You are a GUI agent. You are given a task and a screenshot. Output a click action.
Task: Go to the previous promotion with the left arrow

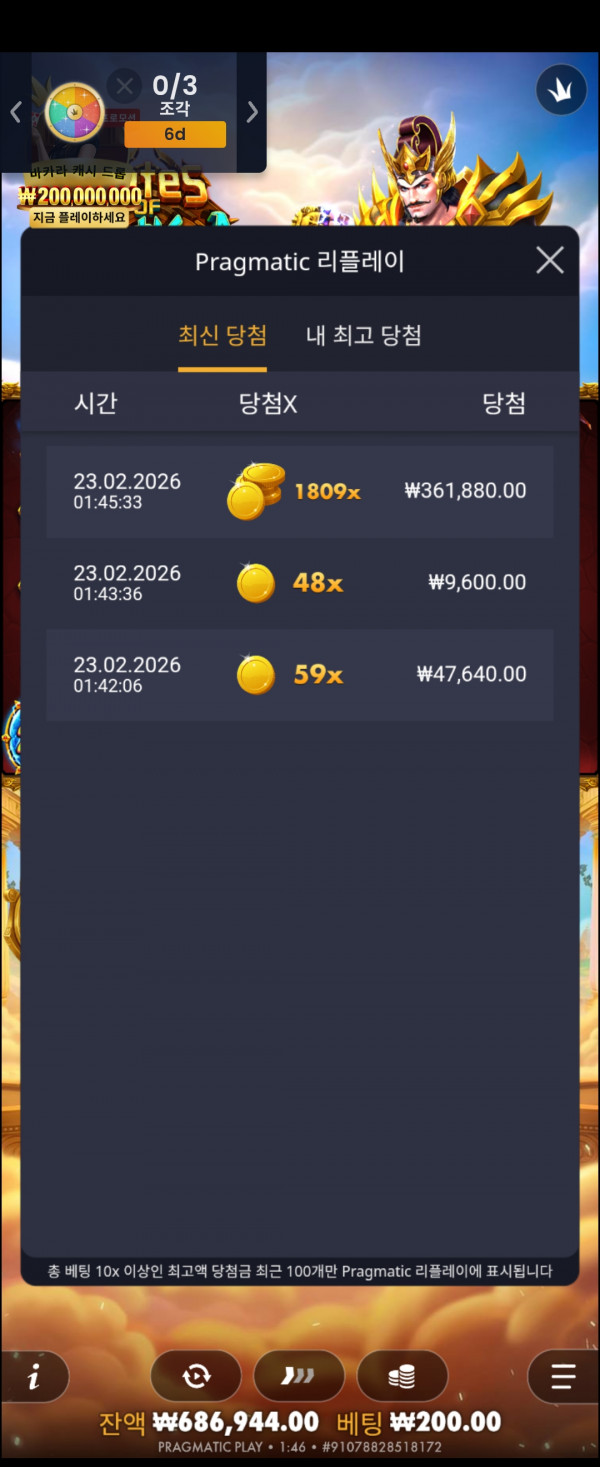(16, 112)
